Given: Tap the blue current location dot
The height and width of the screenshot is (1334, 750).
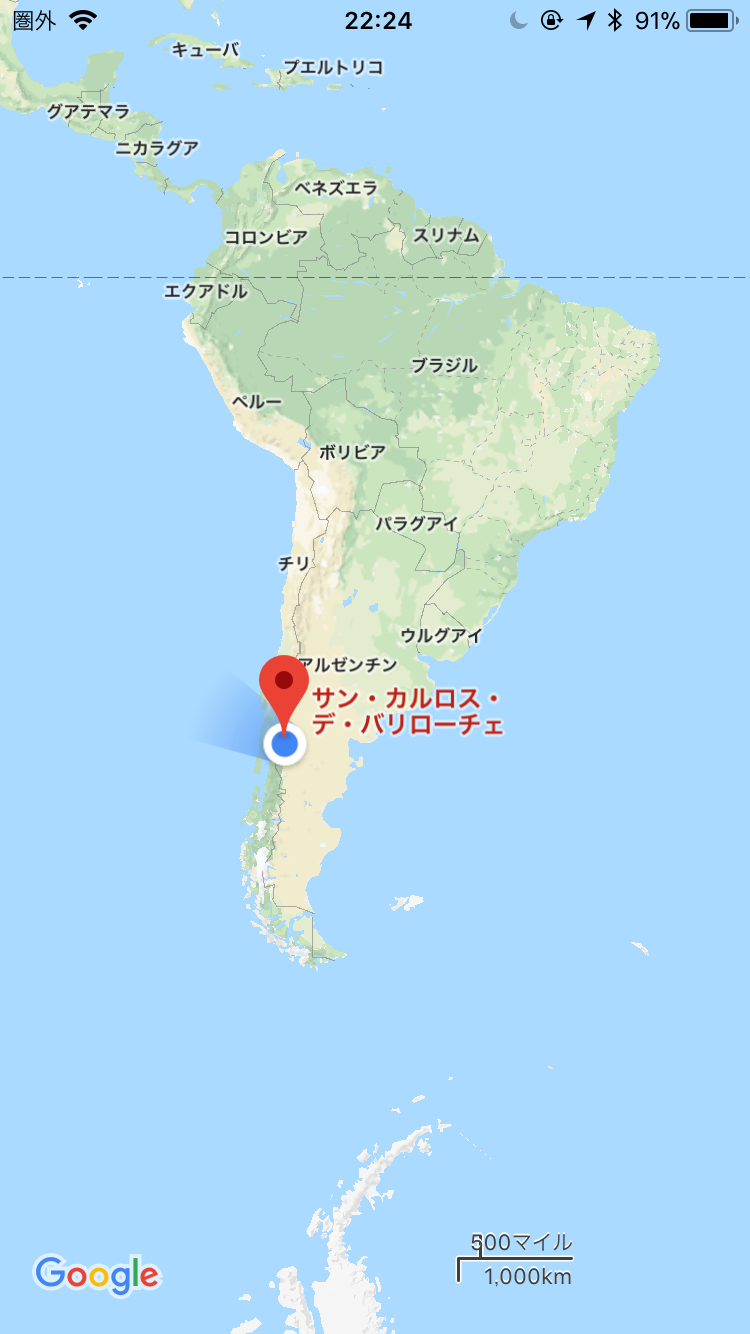Looking at the screenshot, I should (x=285, y=744).
